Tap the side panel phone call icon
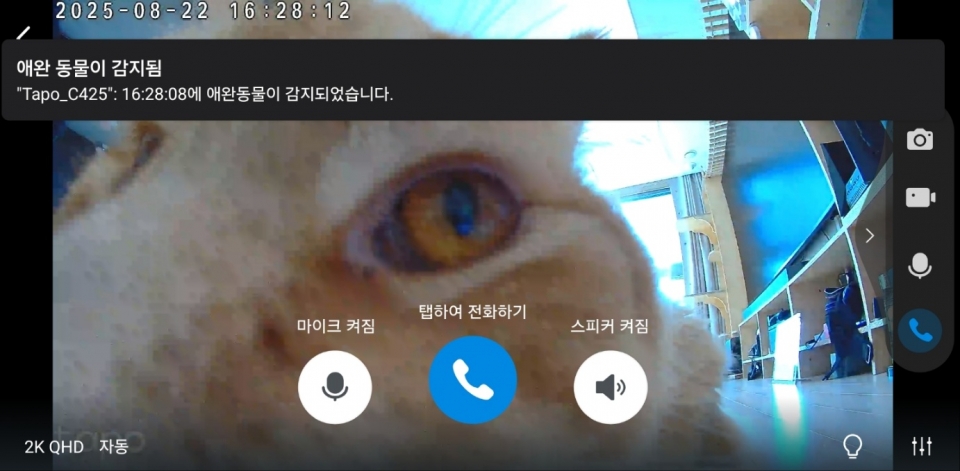The width and height of the screenshot is (960, 471). (x=919, y=330)
